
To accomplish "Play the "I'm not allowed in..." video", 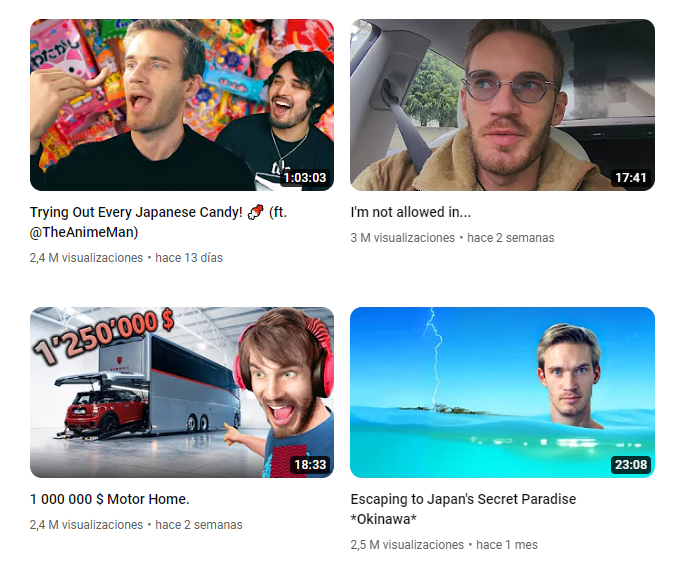I will [502, 105].
